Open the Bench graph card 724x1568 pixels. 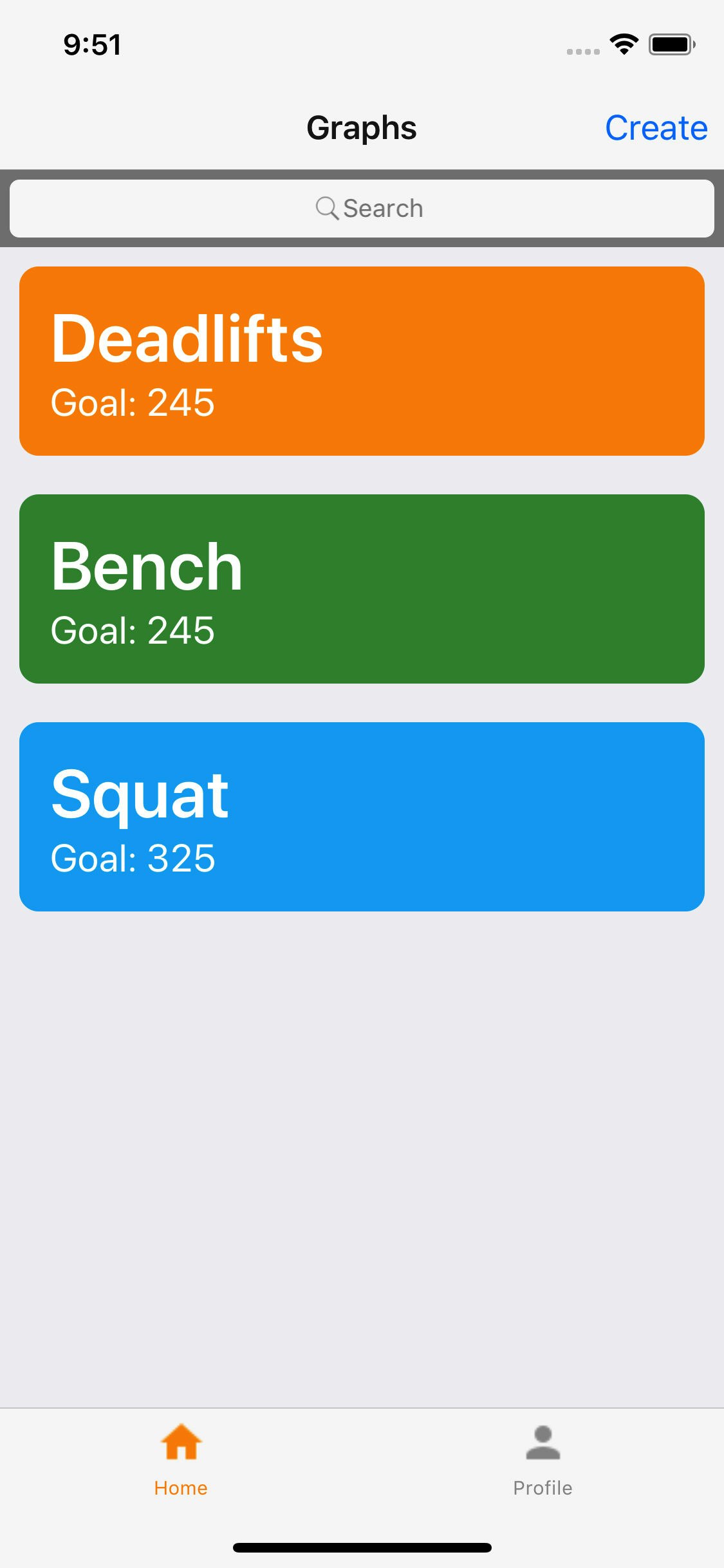coord(362,589)
